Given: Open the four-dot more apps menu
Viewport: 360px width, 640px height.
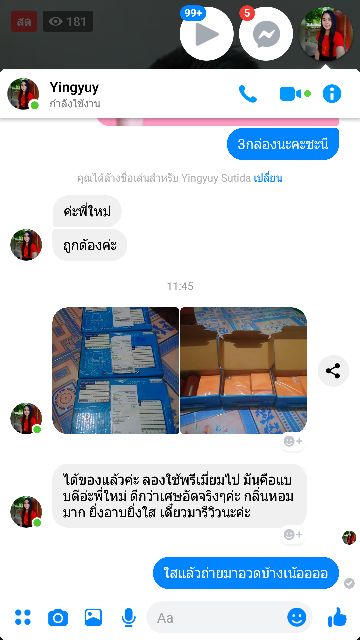Looking at the screenshot, I should coord(23,618).
